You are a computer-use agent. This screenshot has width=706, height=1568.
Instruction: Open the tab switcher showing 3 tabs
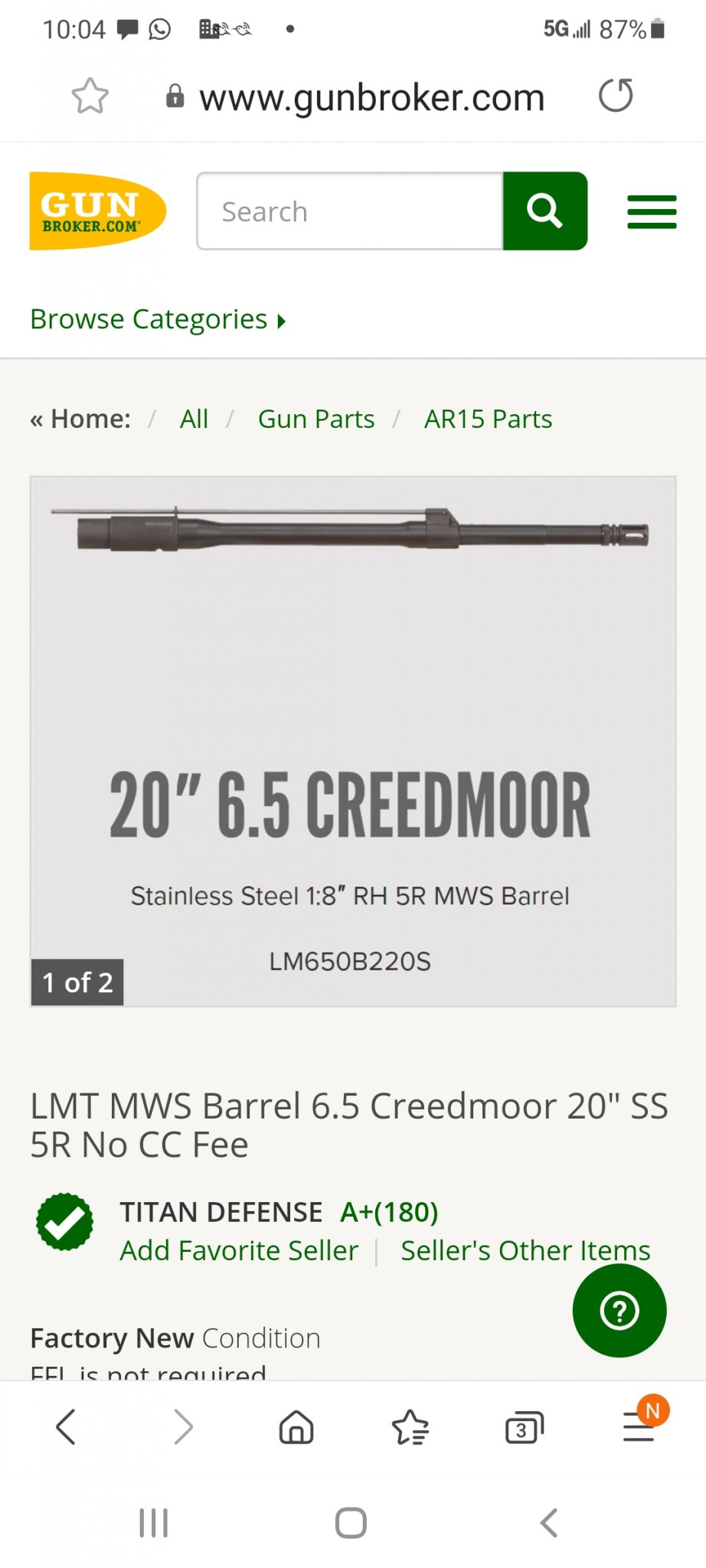524,1428
